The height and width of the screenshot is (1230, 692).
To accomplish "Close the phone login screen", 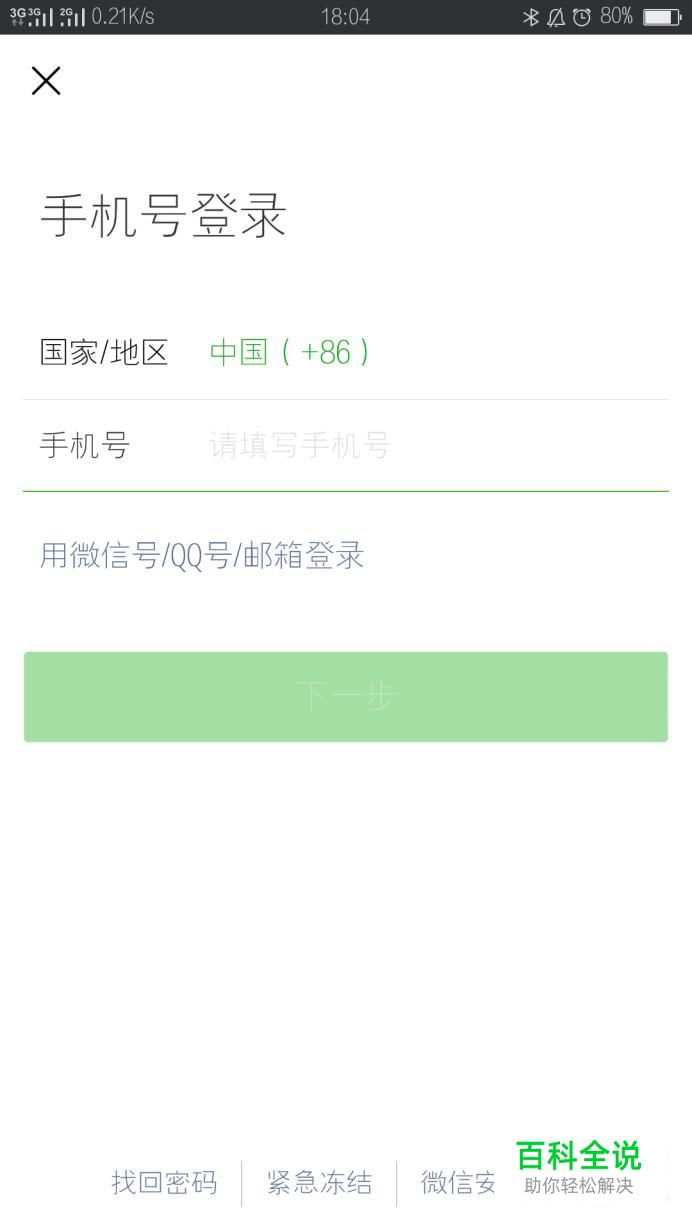I will point(46,81).
